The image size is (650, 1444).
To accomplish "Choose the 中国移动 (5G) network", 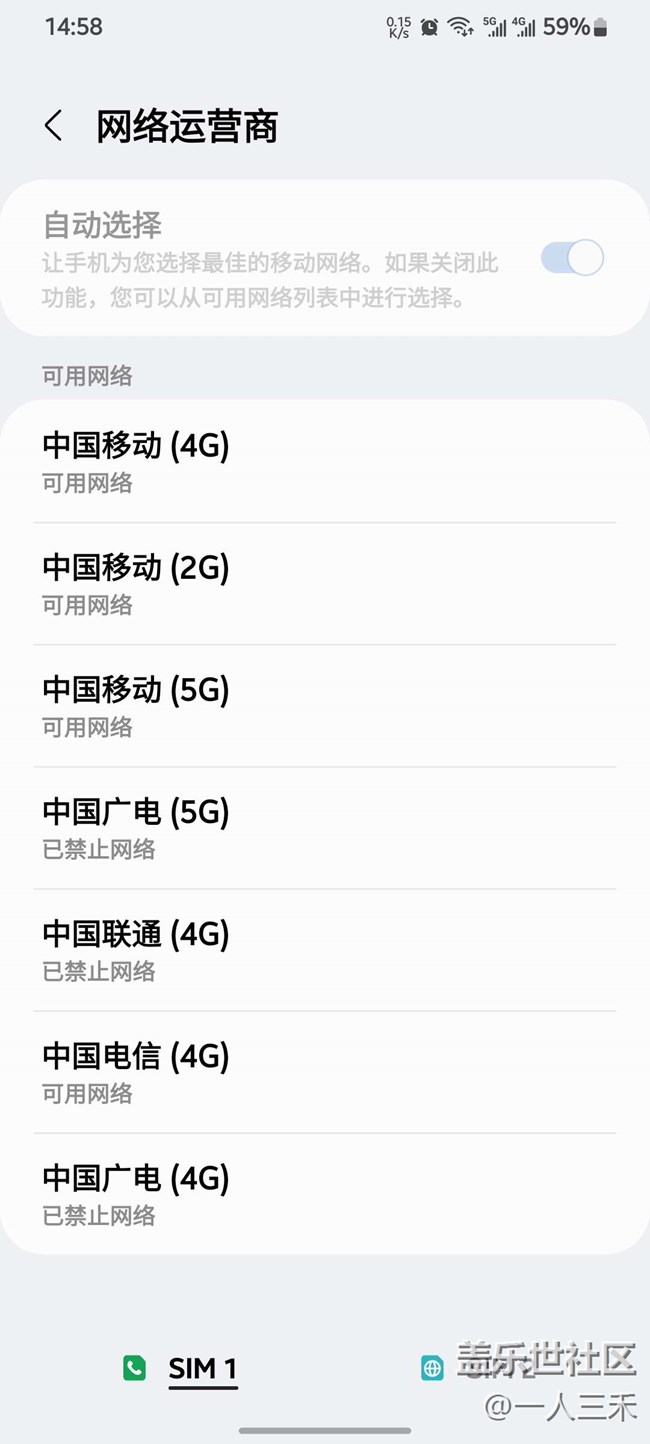I will coord(324,706).
